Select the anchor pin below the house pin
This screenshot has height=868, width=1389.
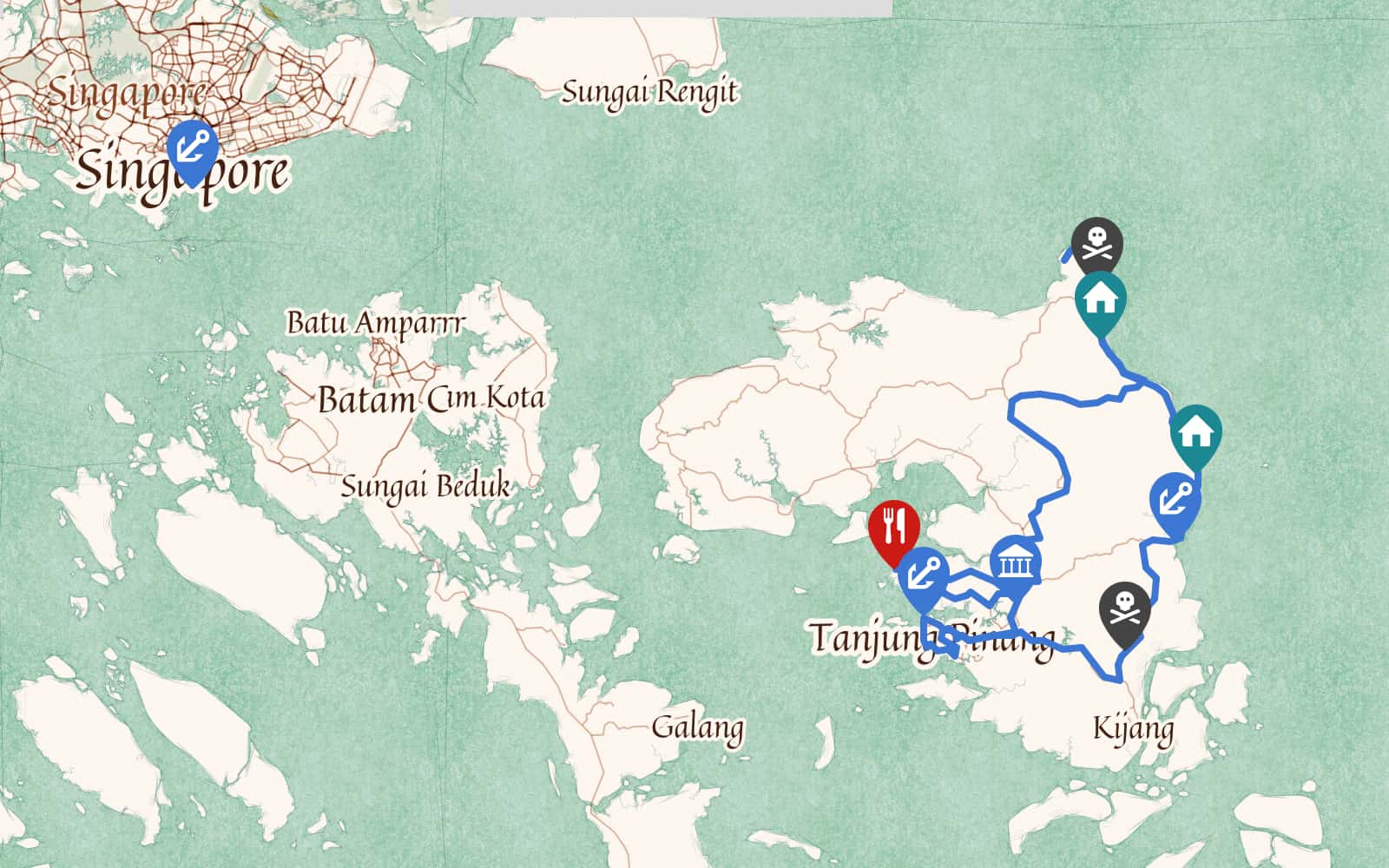tap(1175, 501)
